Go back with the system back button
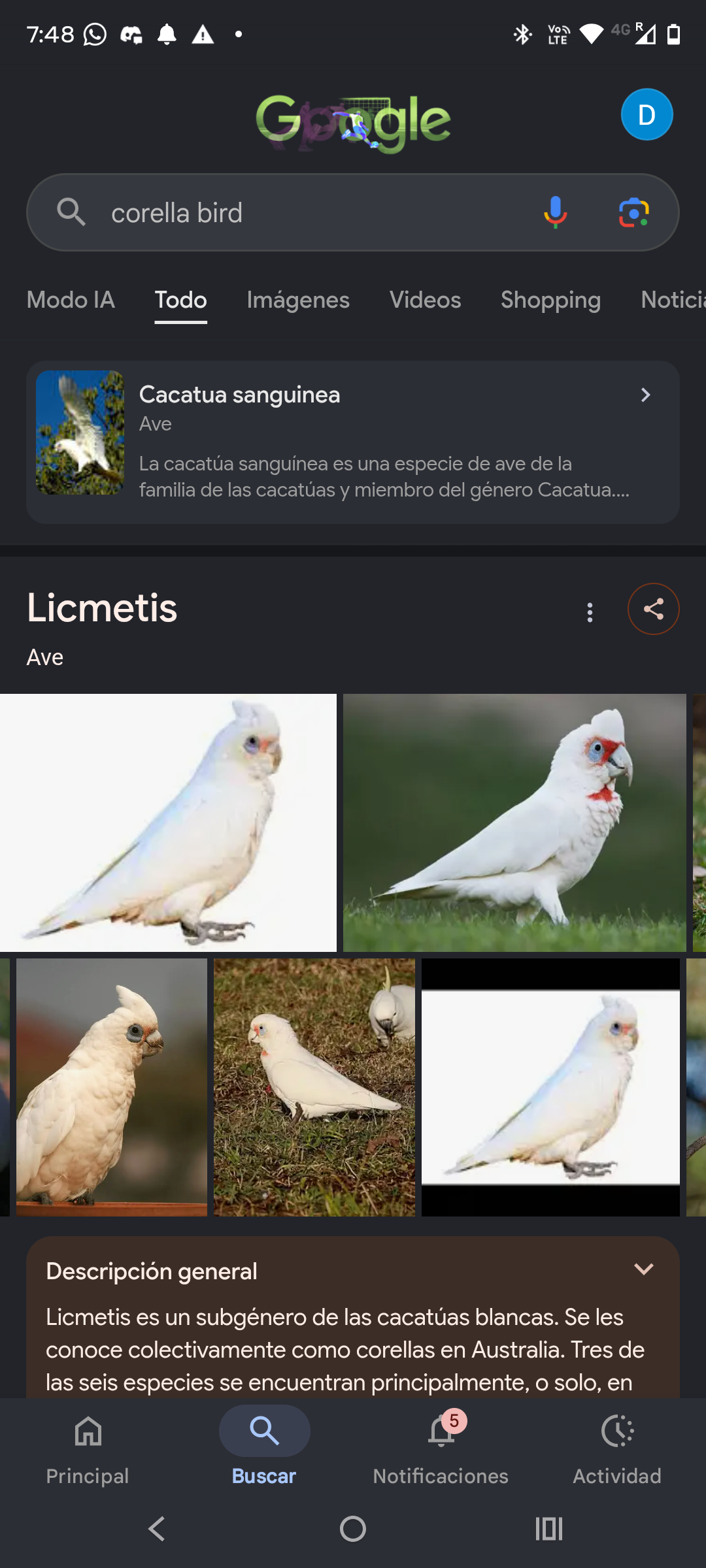 pos(157,1529)
